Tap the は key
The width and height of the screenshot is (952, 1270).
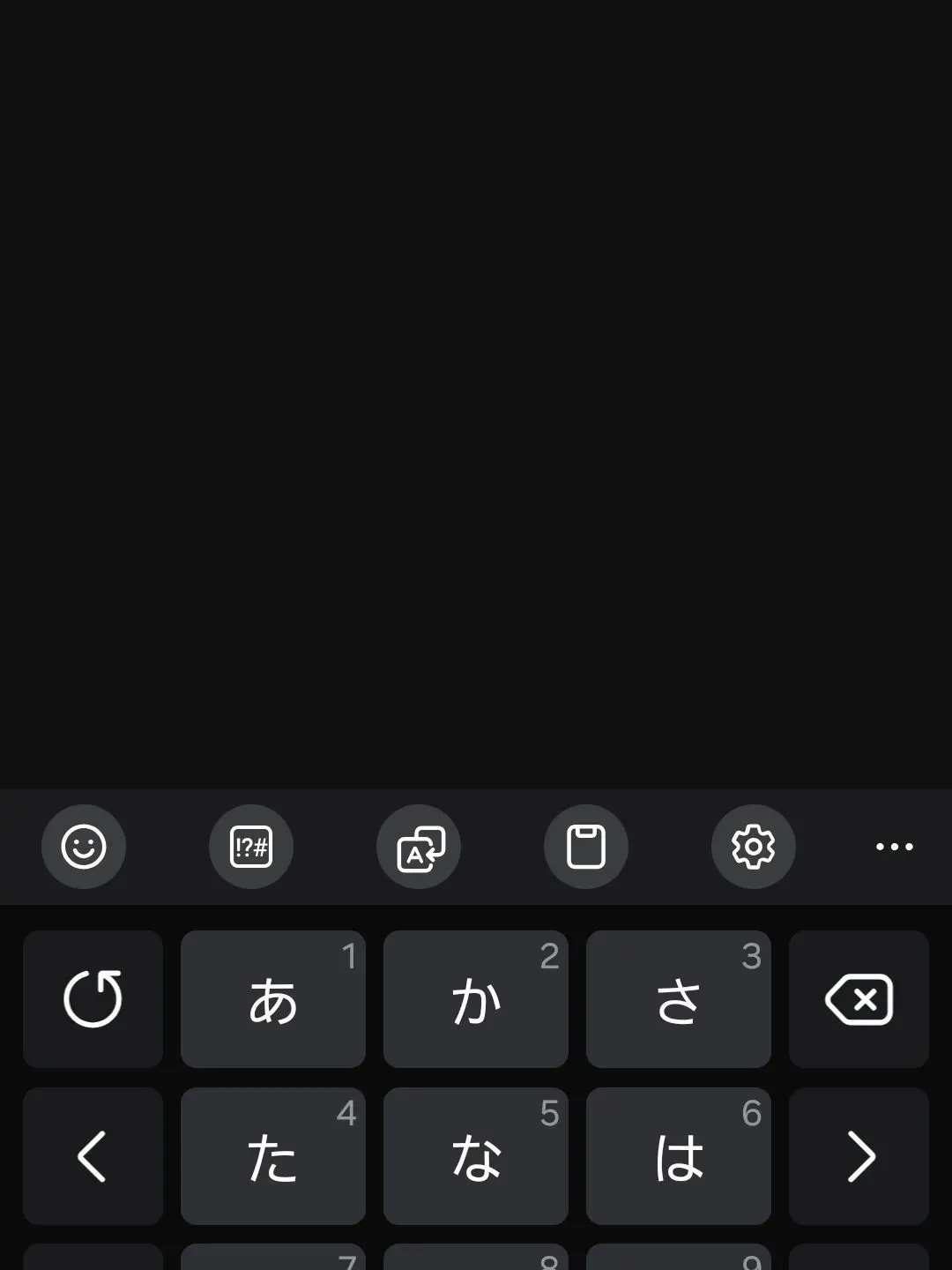(679, 1156)
